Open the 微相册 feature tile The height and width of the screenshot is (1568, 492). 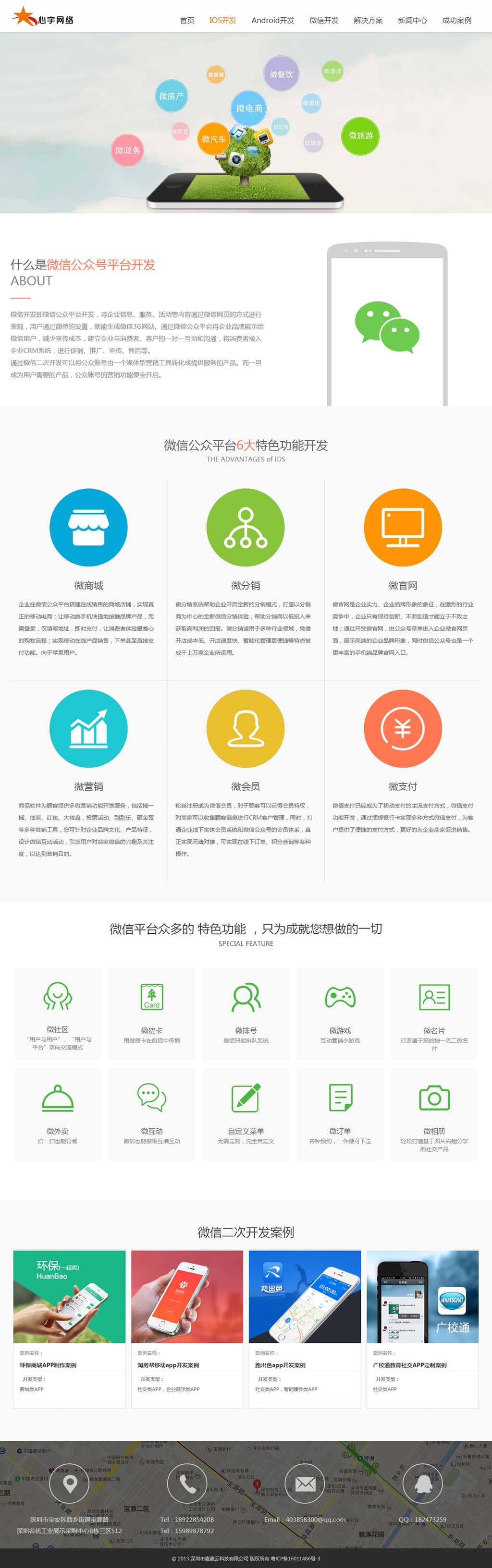click(434, 1113)
